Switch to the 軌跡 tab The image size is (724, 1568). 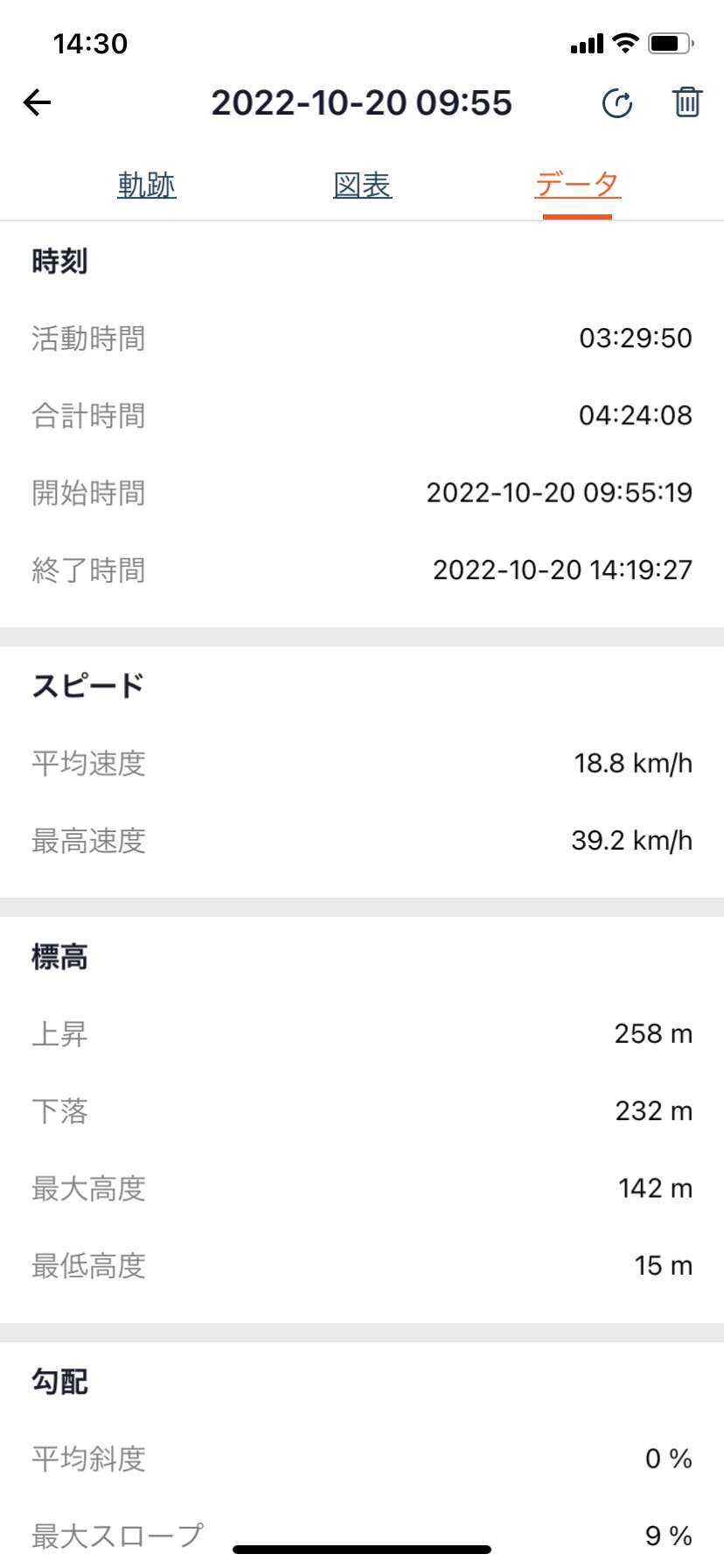pyautogui.click(x=147, y=185)
